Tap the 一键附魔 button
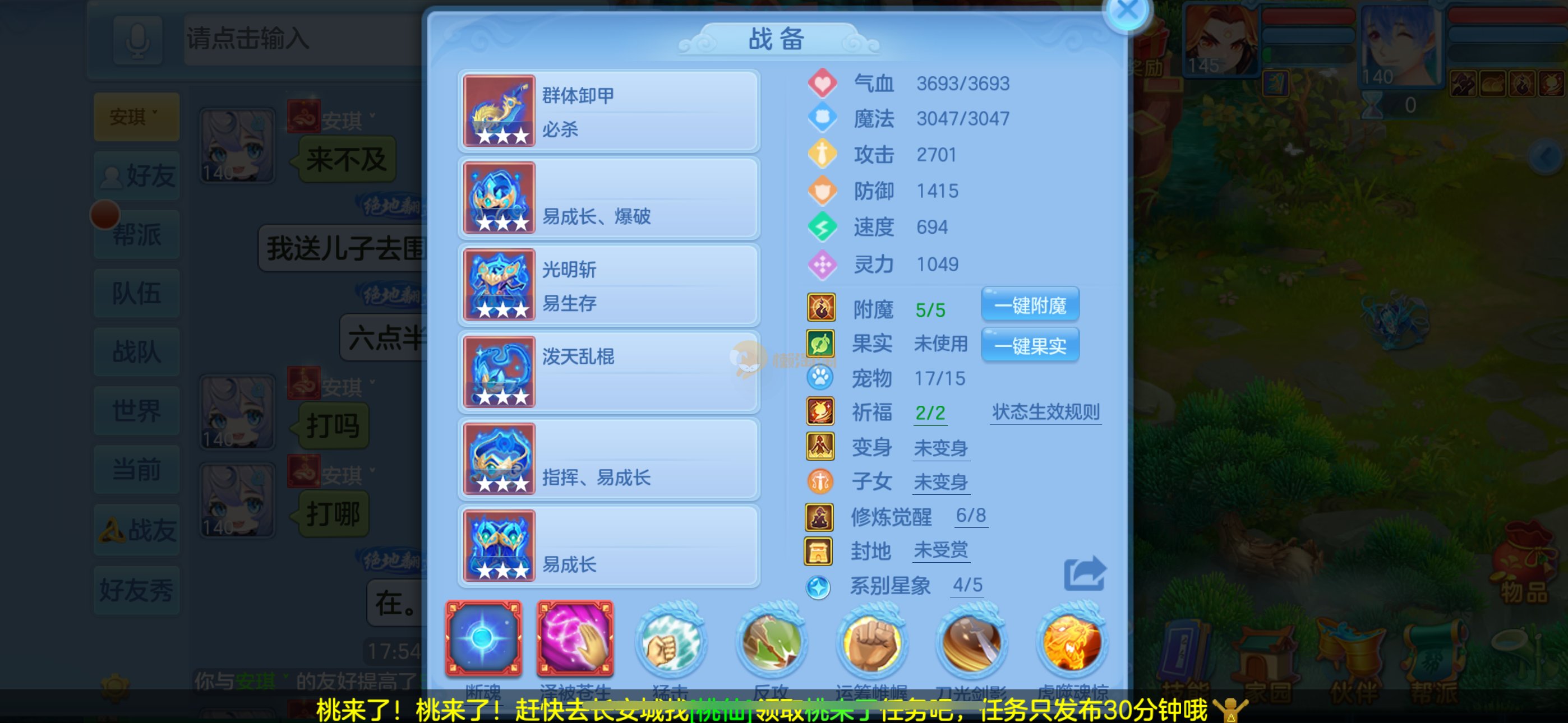Screen dimensions: 1568x723 tap(1030, 305)
